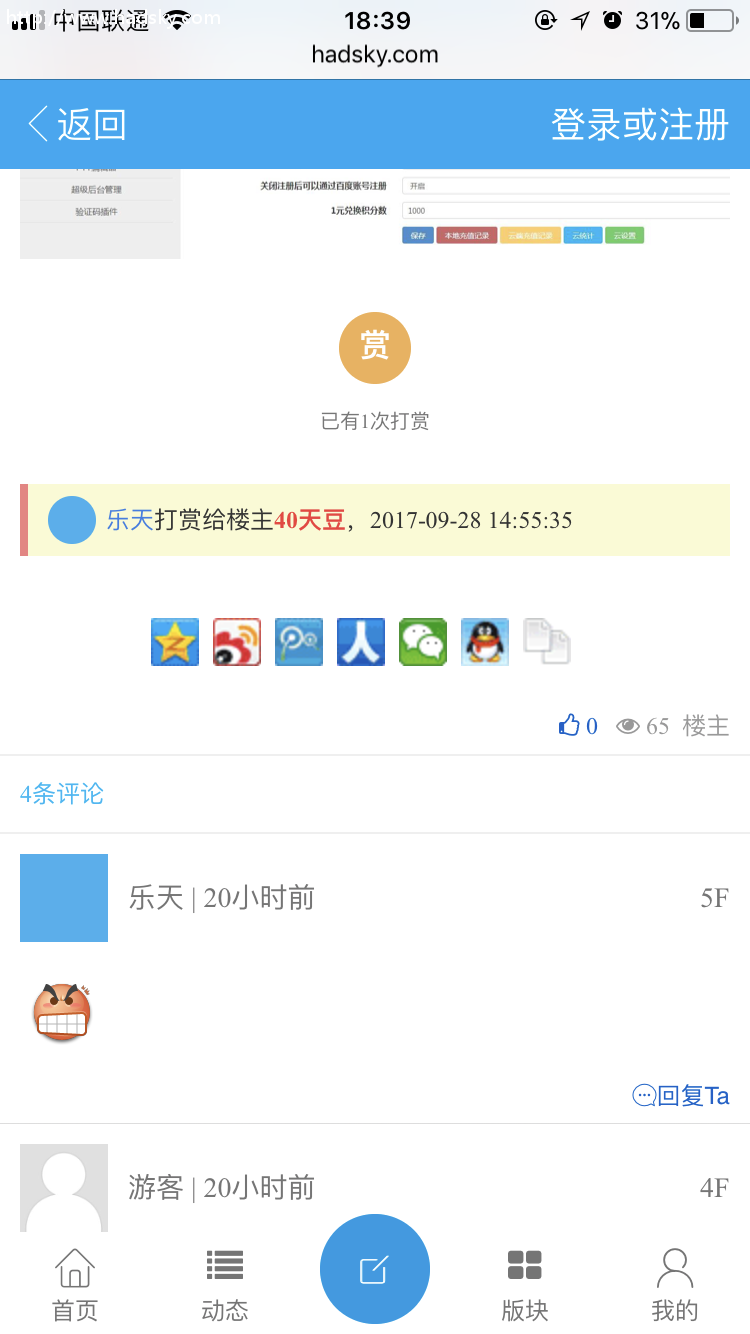The height and width of the screenshot is (1334, 750).
Task: Compose a new post
Action: pyautogui.click(x=375, y=1269)
